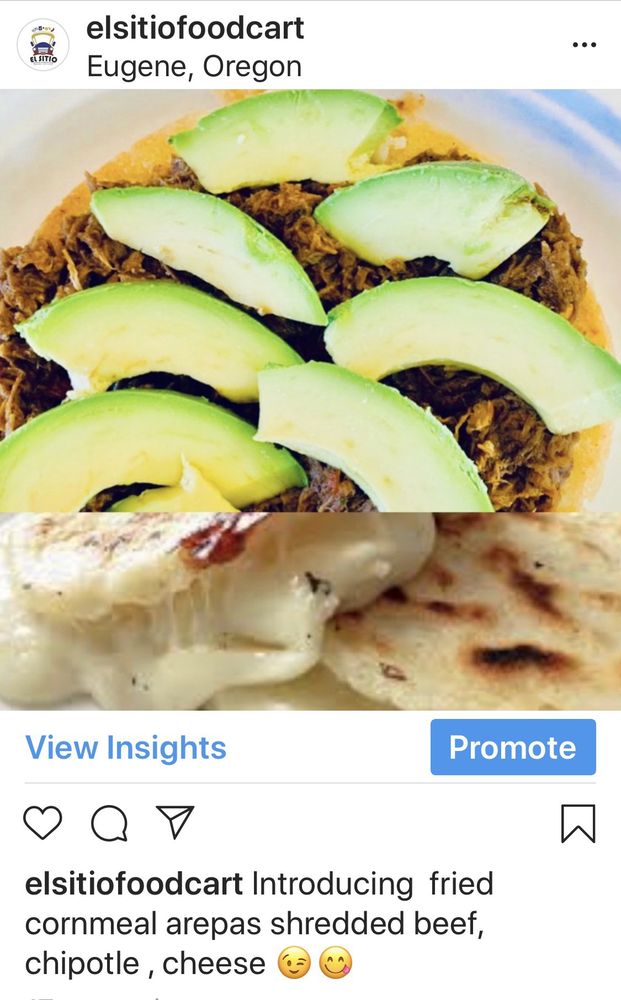Comment on this post

[109, 823]
